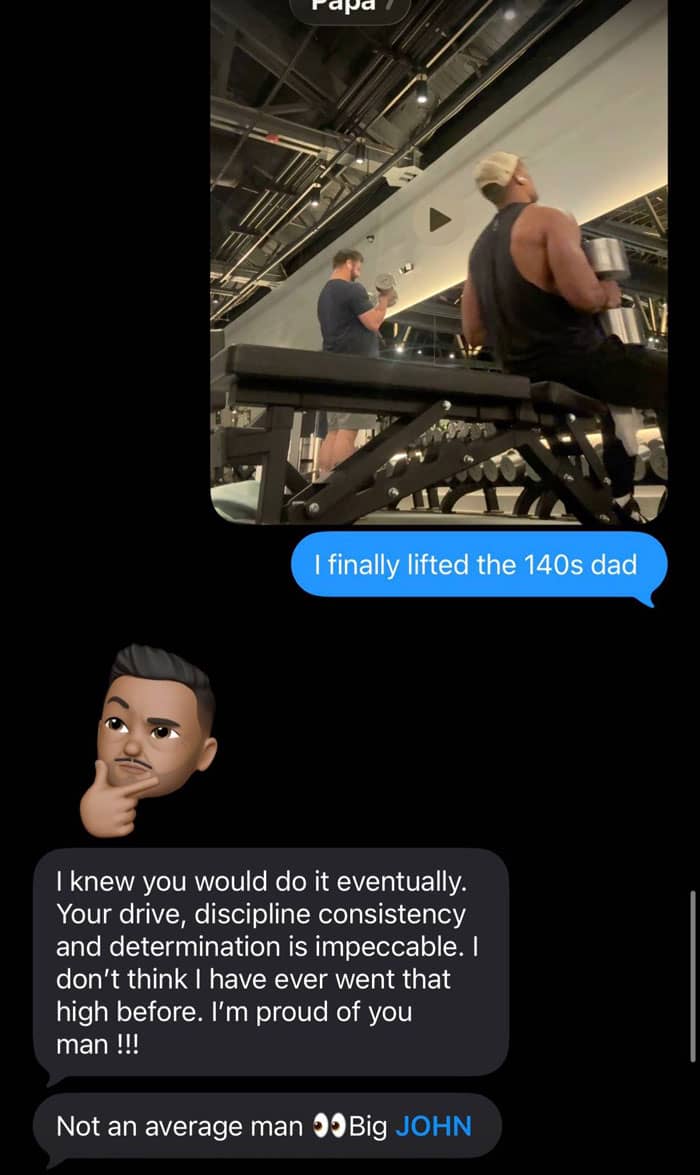700x1175 pixels.
Task: Open the Papa contact header
Action: (x=350, y=7)
